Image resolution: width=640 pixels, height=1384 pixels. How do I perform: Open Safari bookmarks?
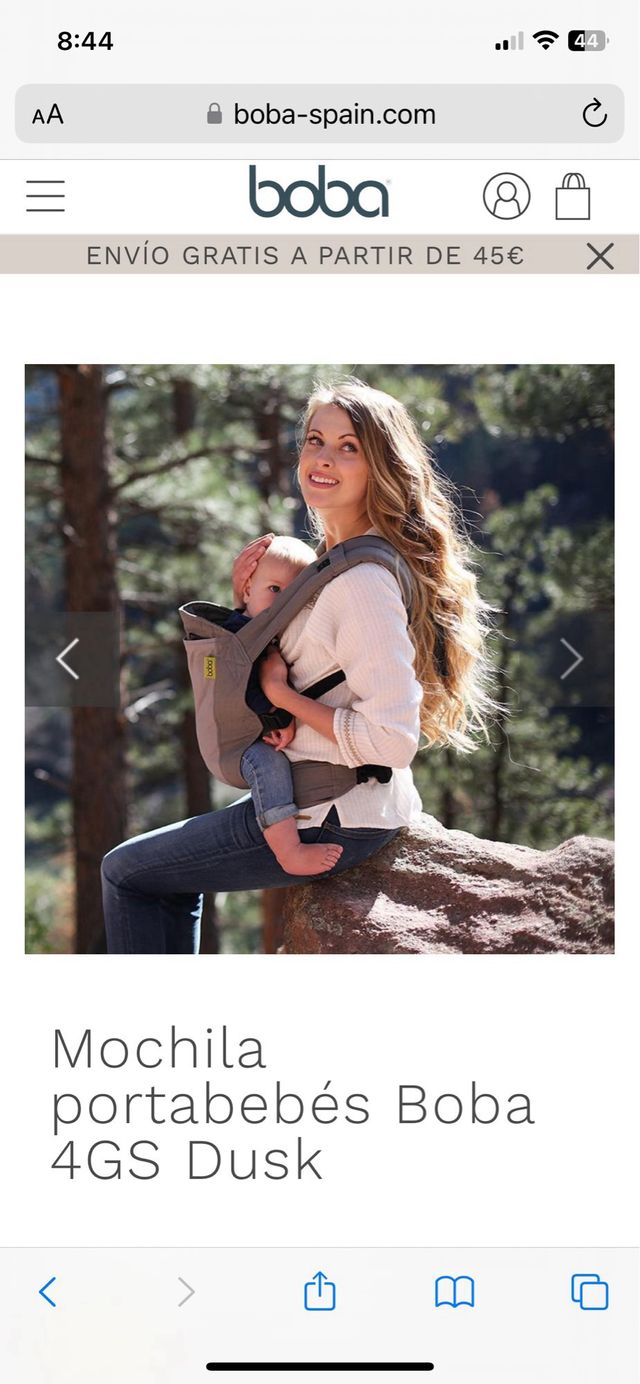pyautogui.click(x=454, y=1292)
